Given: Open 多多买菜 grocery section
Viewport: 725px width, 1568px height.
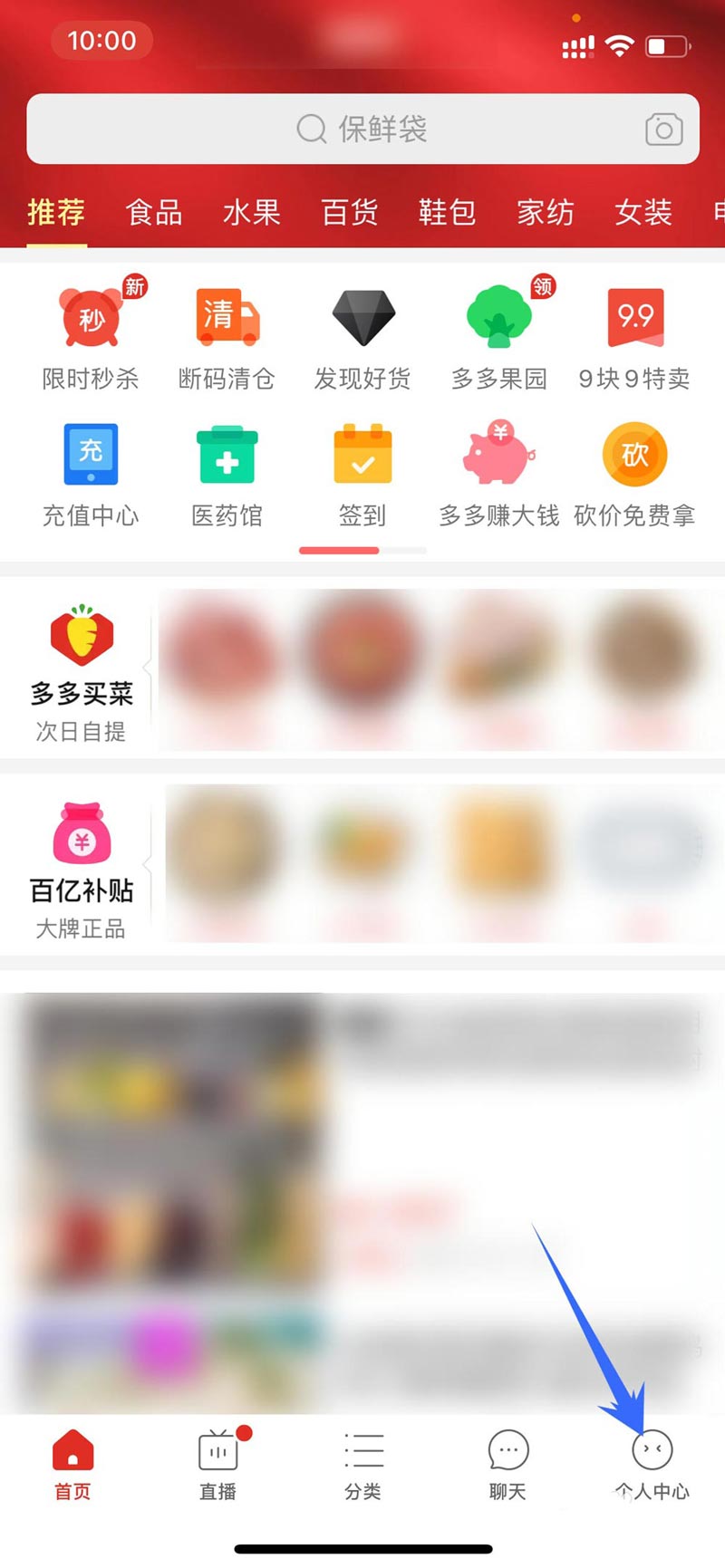Looking at the screenshot, I should point(81,672).
